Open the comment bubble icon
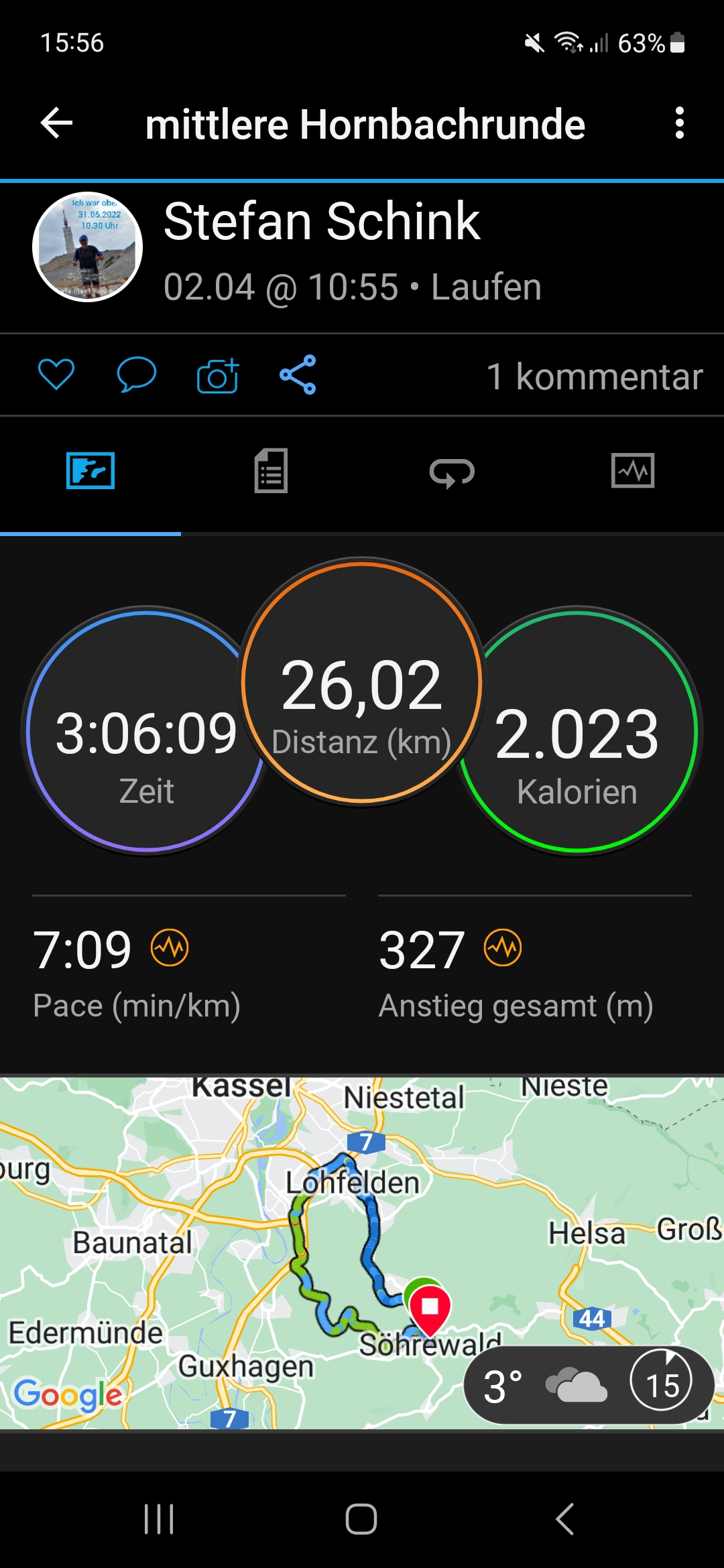The image size is (724, 1568). point(136,375)
